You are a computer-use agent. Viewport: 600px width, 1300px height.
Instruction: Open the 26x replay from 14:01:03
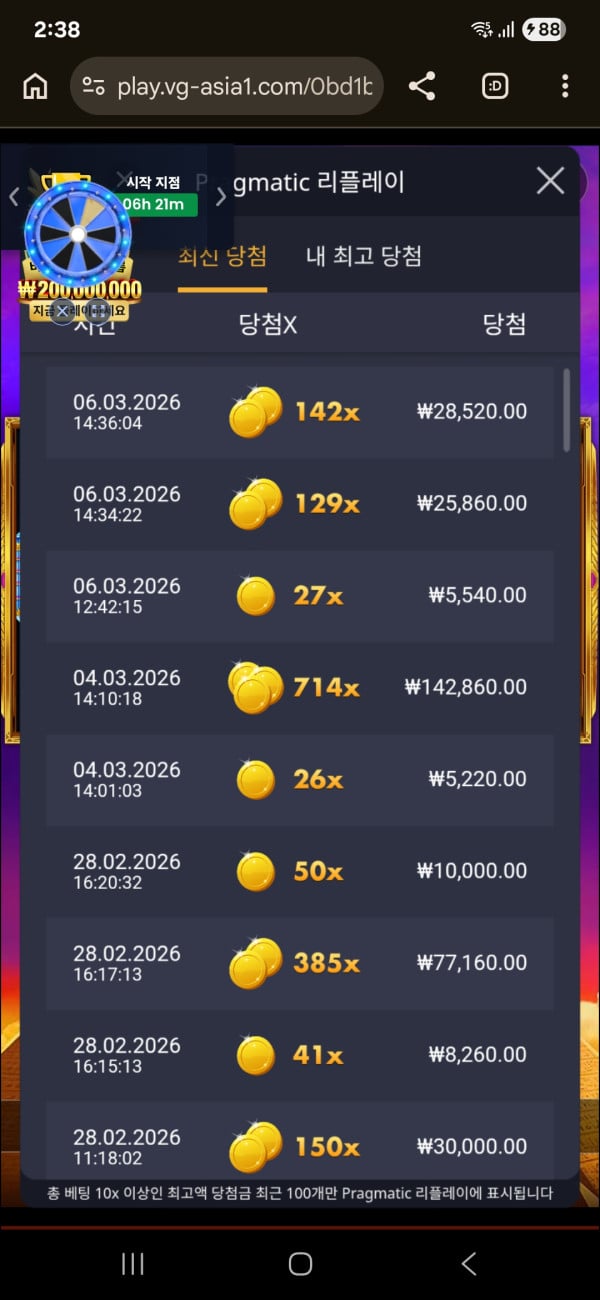pyautogui.click(x=300, y=780)
